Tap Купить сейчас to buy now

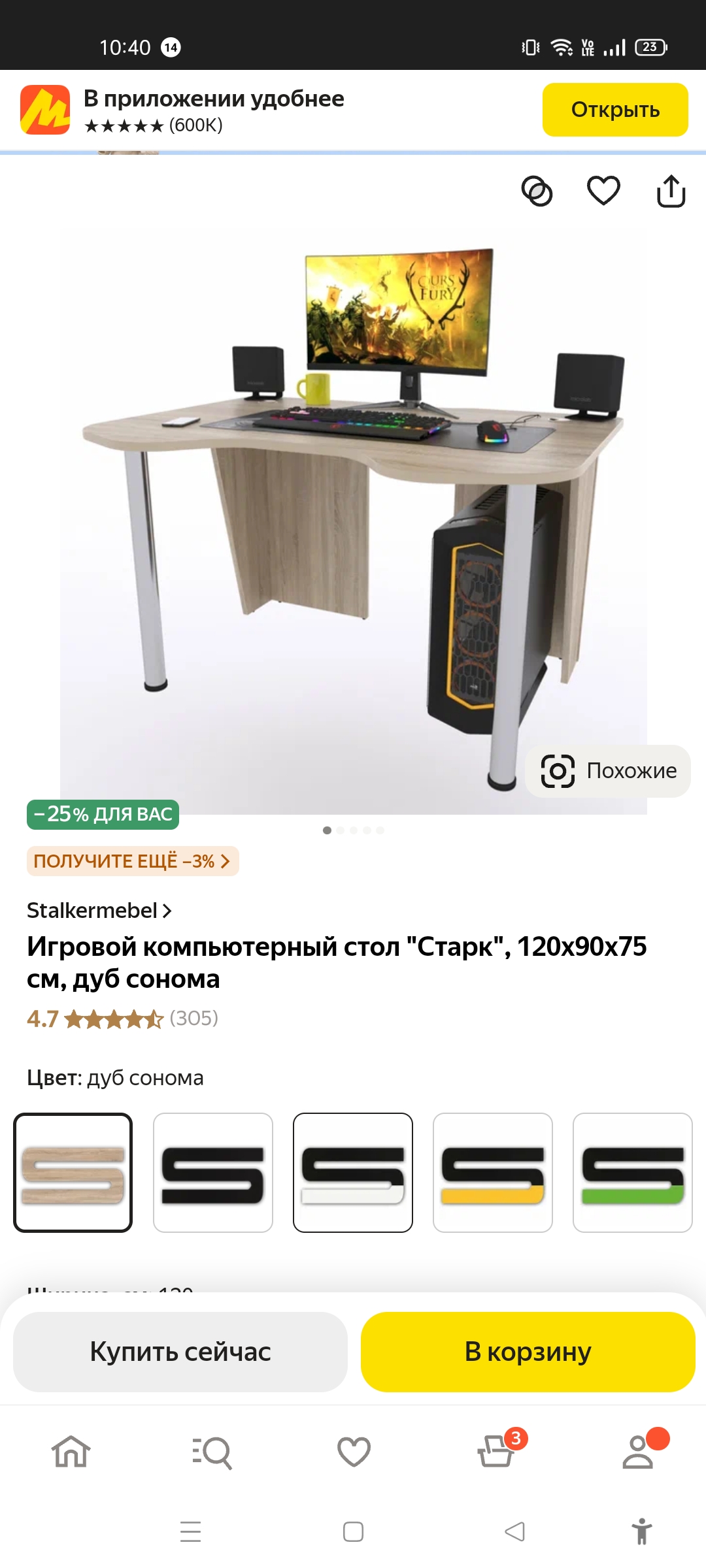click(x=180, y=1352)
